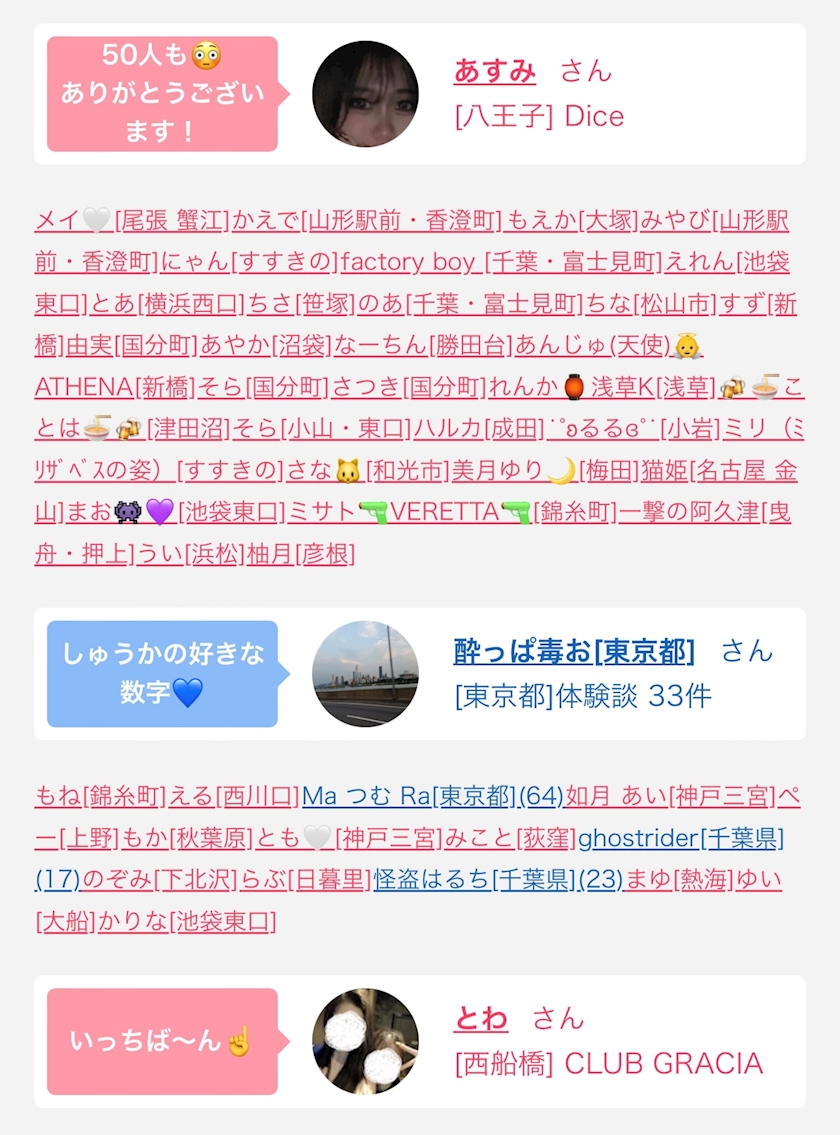
Task: Open the Ma つむ Ra[東京都](64) link
Action: point(432,796)
